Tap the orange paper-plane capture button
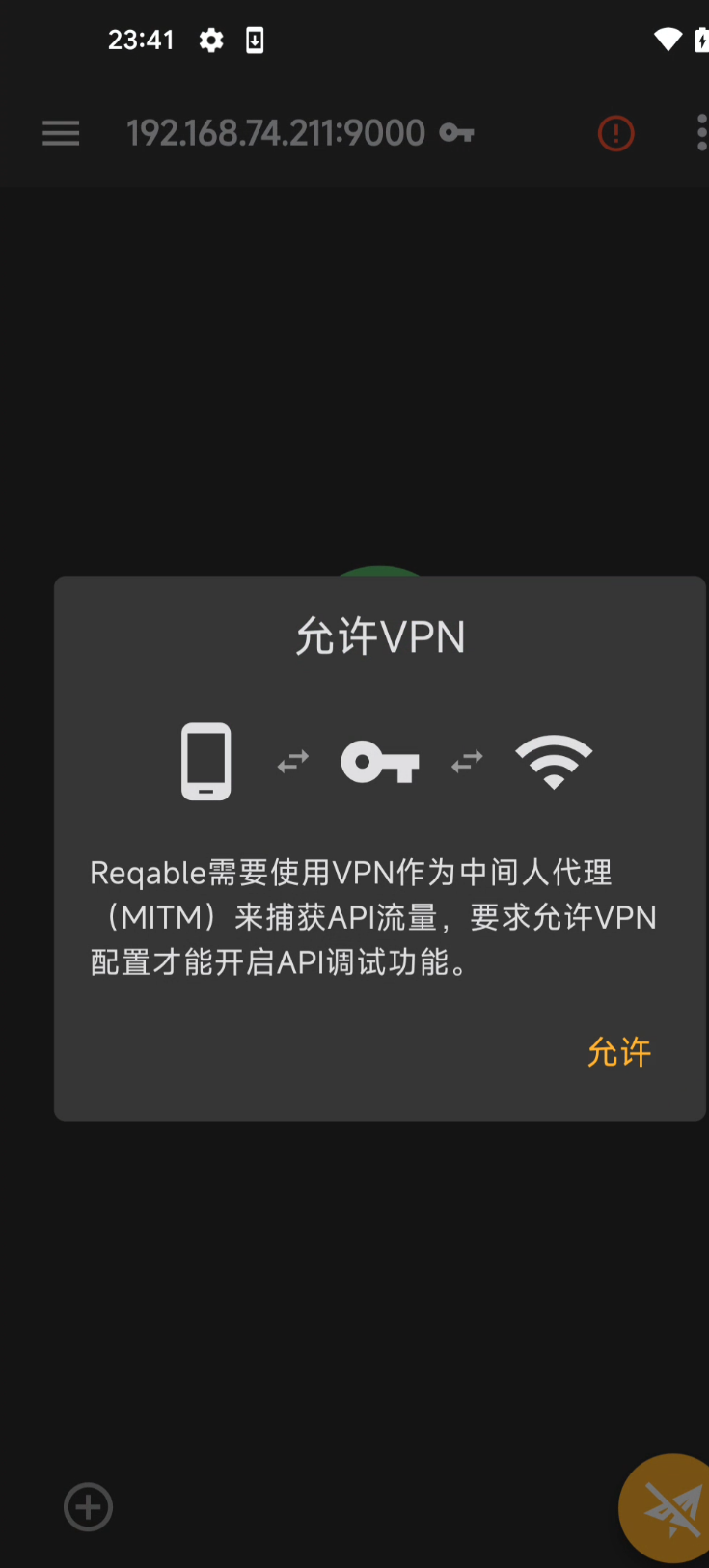The image size is (709, 1568). point(670,1508)
